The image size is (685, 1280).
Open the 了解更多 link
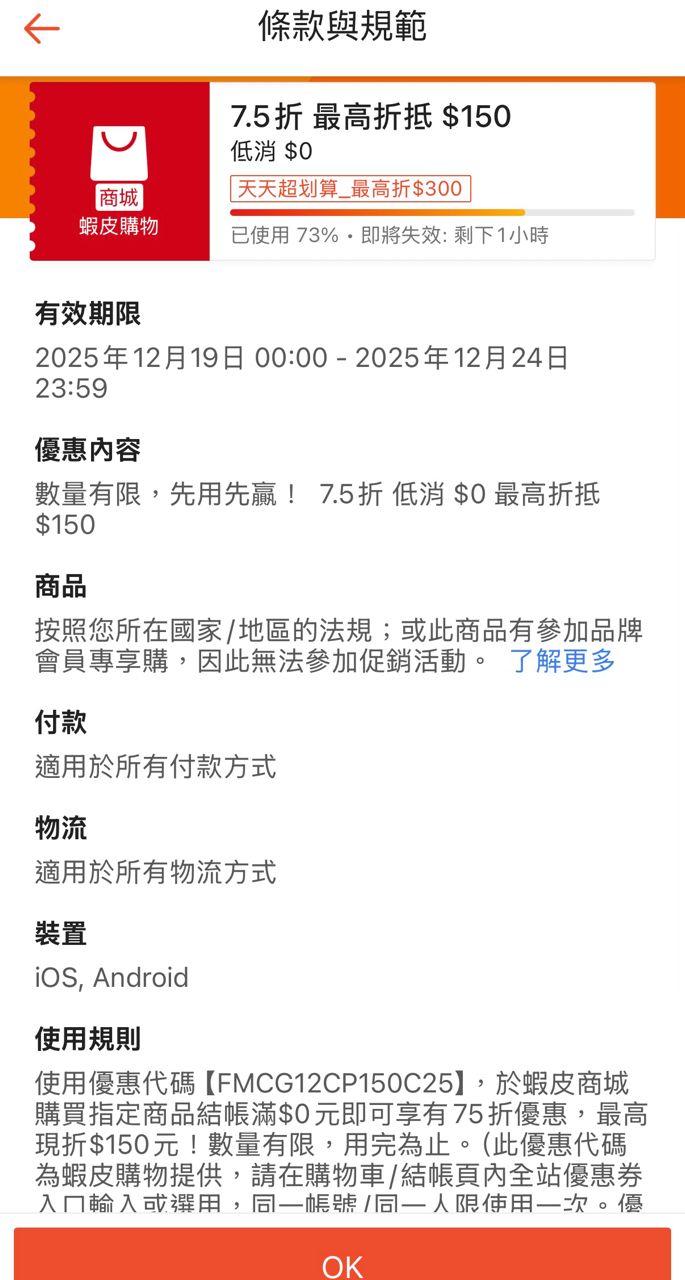tap(563, 661)
